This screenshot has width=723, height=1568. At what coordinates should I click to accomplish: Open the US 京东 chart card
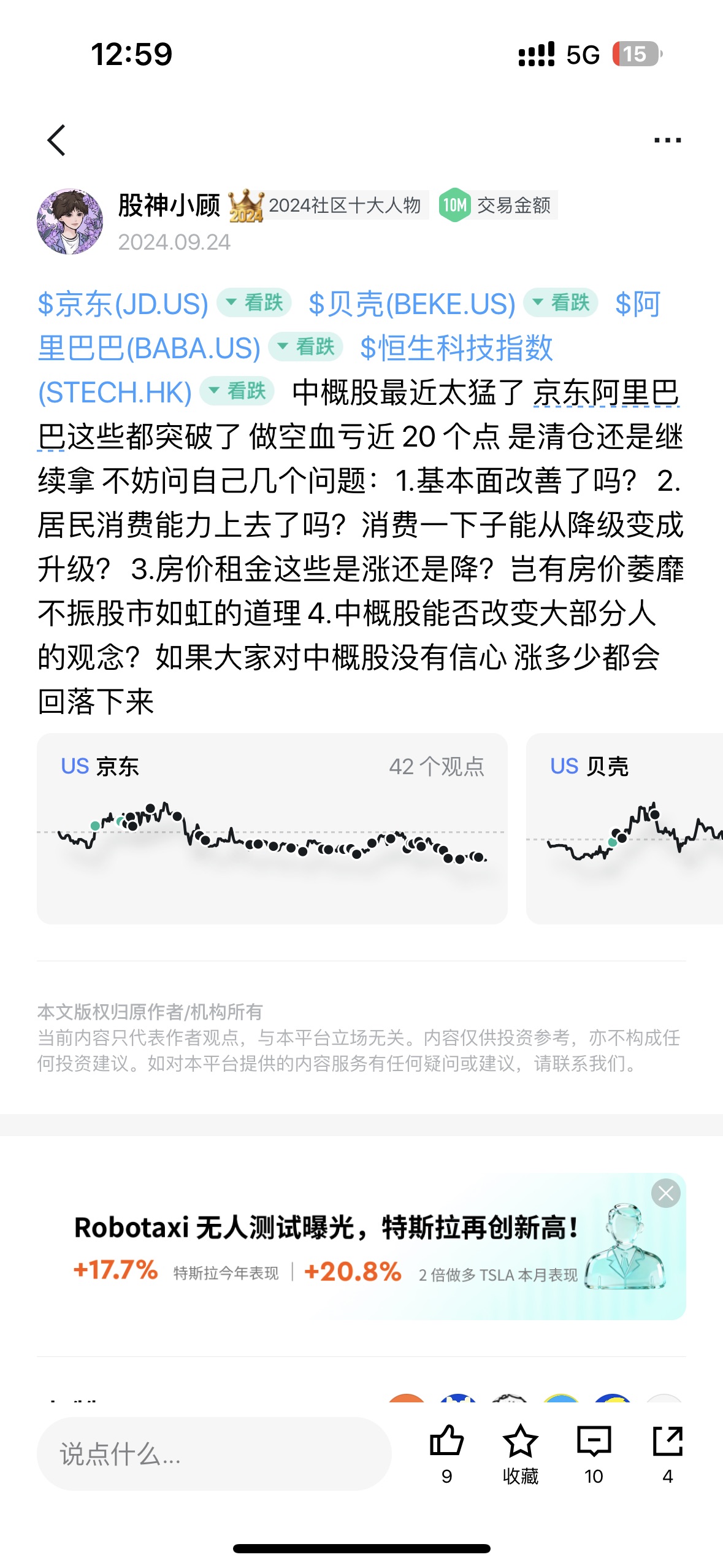272,828
